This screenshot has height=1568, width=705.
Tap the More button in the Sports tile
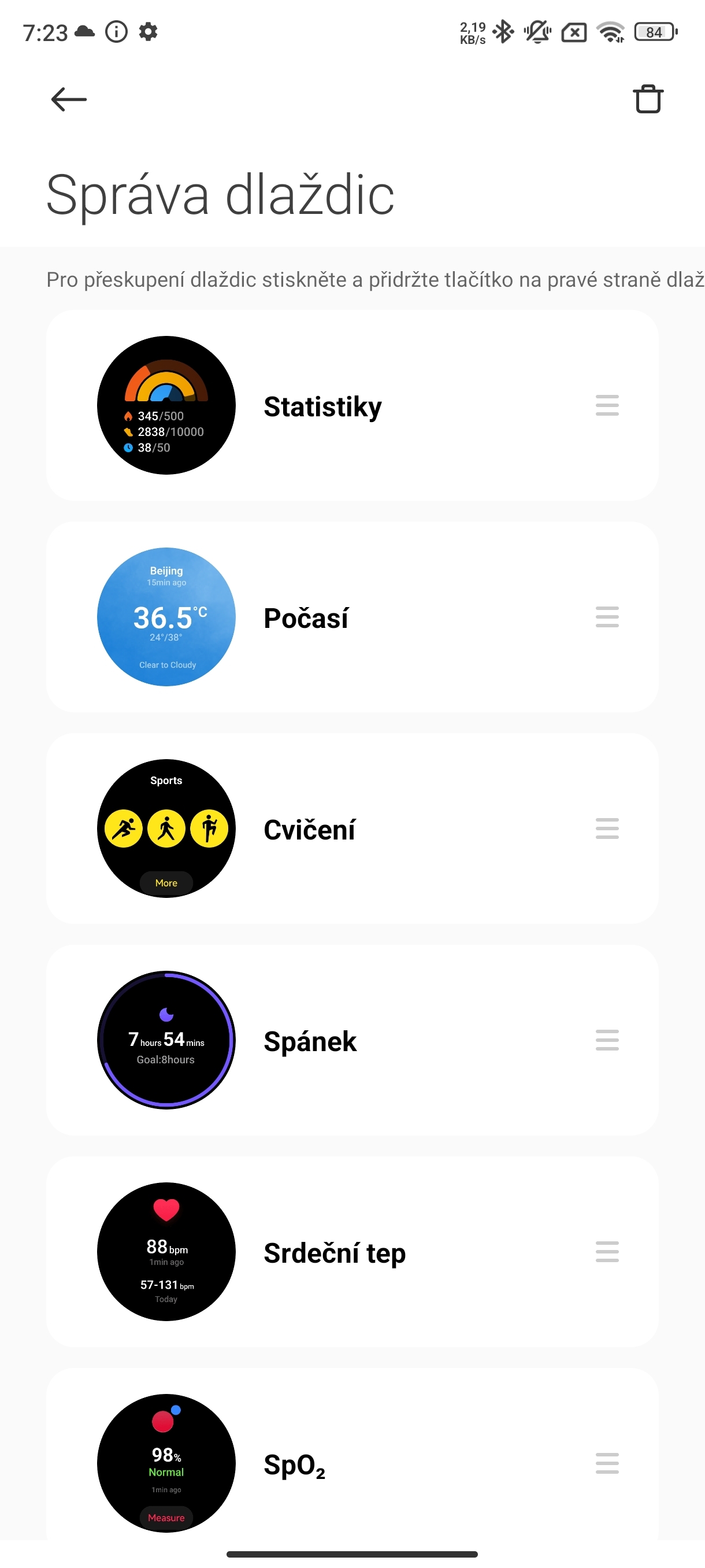point(165,883)
